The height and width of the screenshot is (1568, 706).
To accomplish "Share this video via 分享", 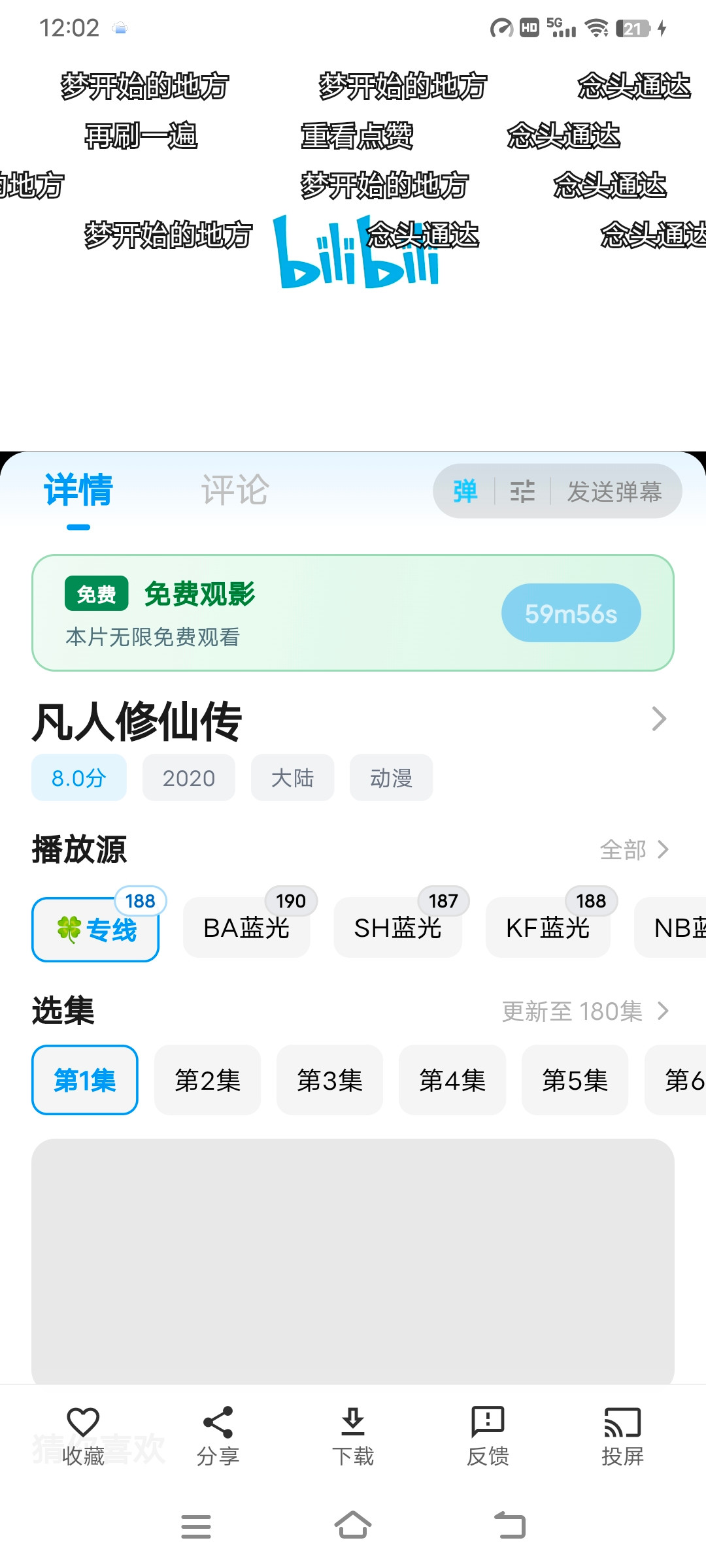I will click(218, 1436).
